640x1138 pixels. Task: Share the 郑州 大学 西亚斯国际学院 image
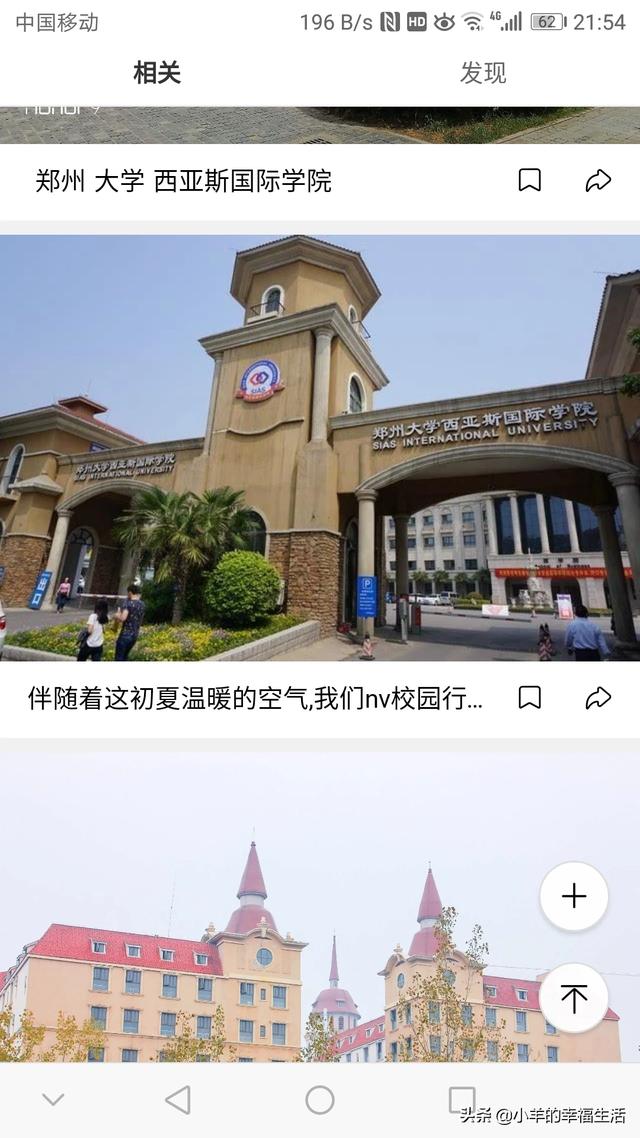[x=598, y=180]
